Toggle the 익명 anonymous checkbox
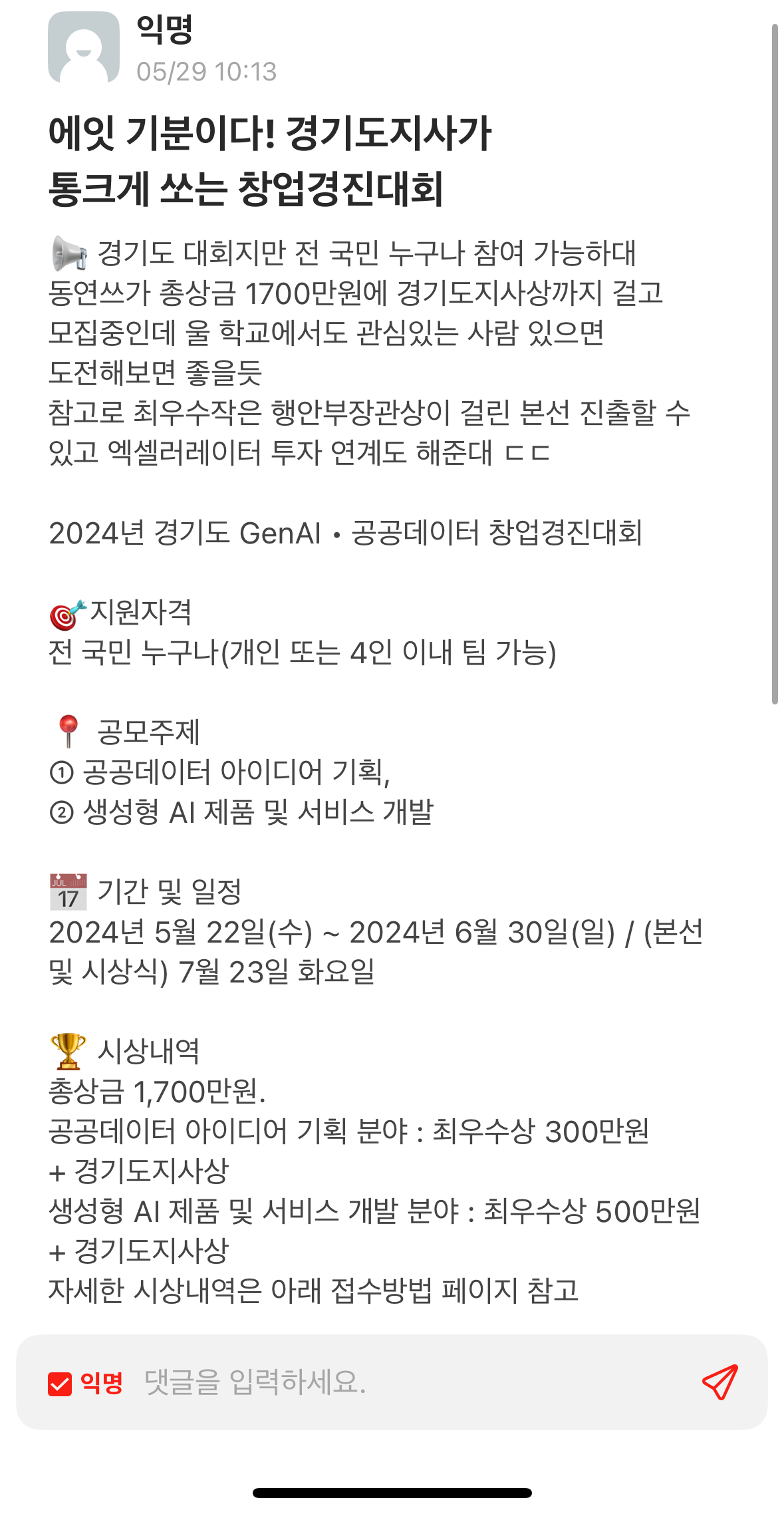The width and height of the screenshot is (784, 1514). 60,1383
